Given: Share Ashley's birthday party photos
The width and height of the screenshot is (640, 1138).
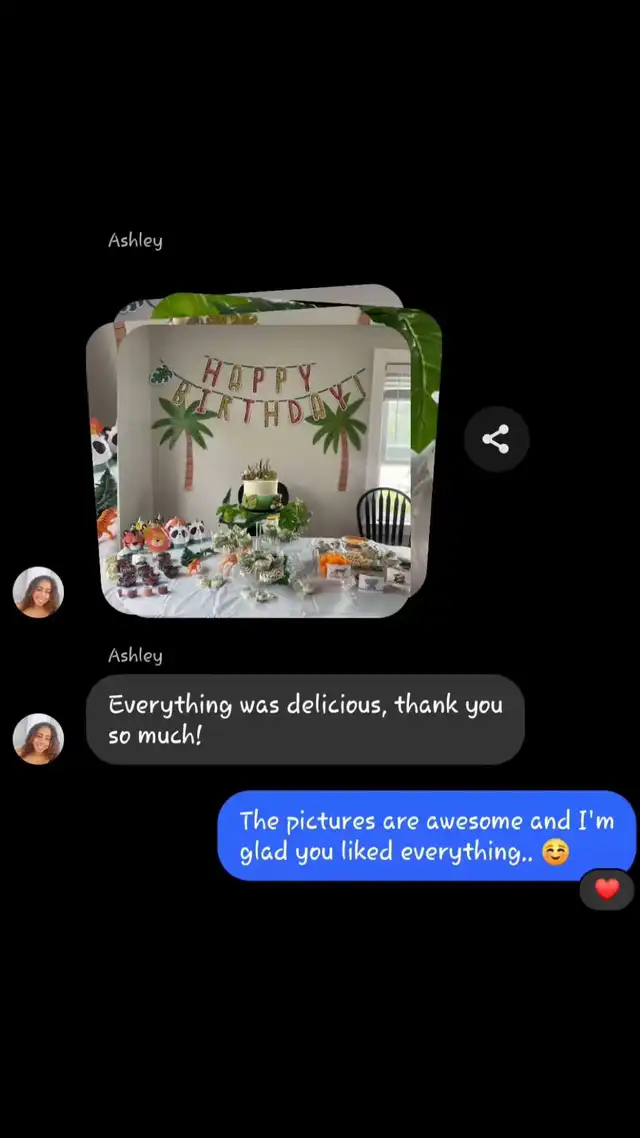Looking at the screenshot, I should (x=496, y=439).
